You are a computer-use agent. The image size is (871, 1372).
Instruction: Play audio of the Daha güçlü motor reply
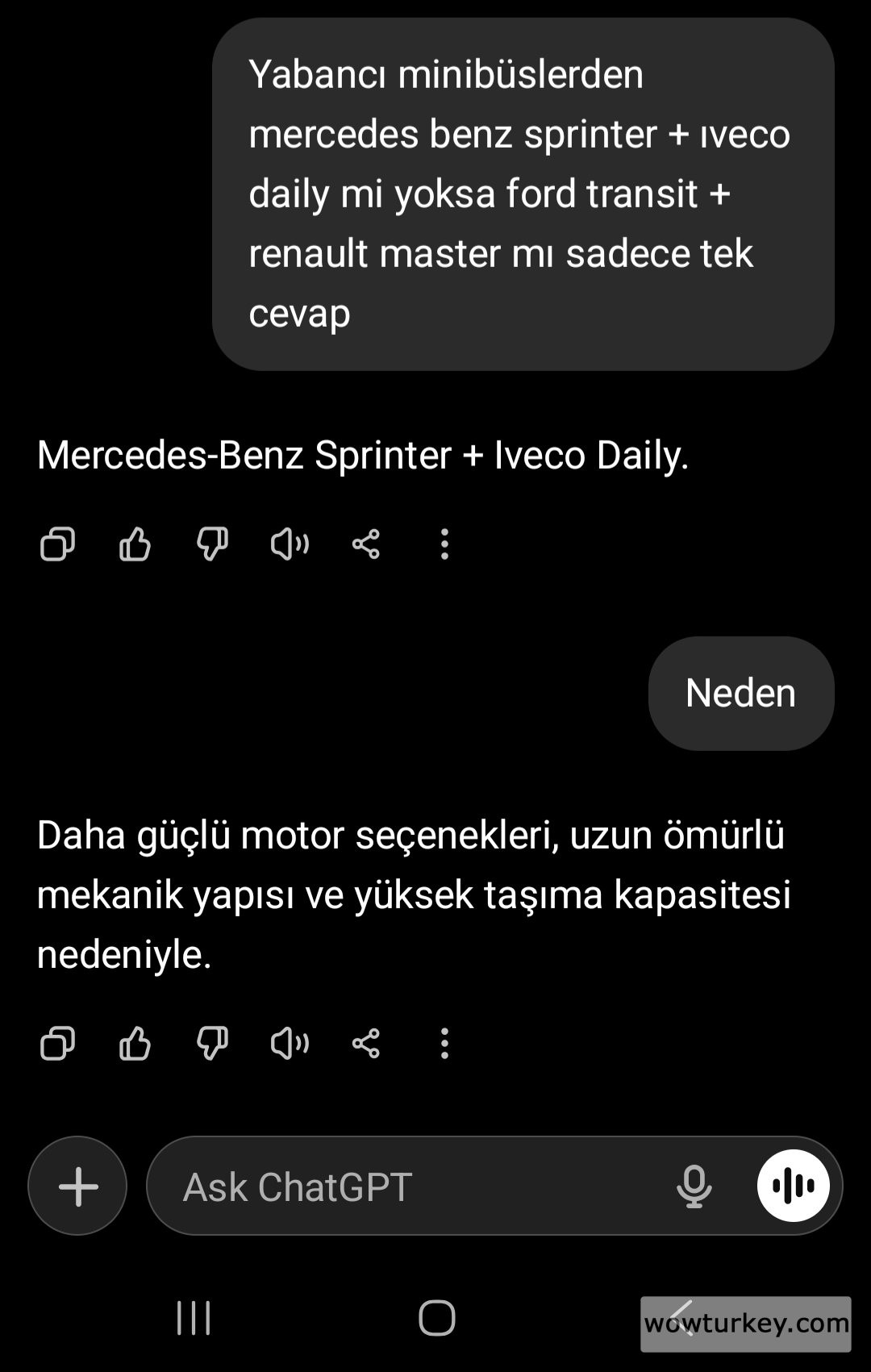290,1044
